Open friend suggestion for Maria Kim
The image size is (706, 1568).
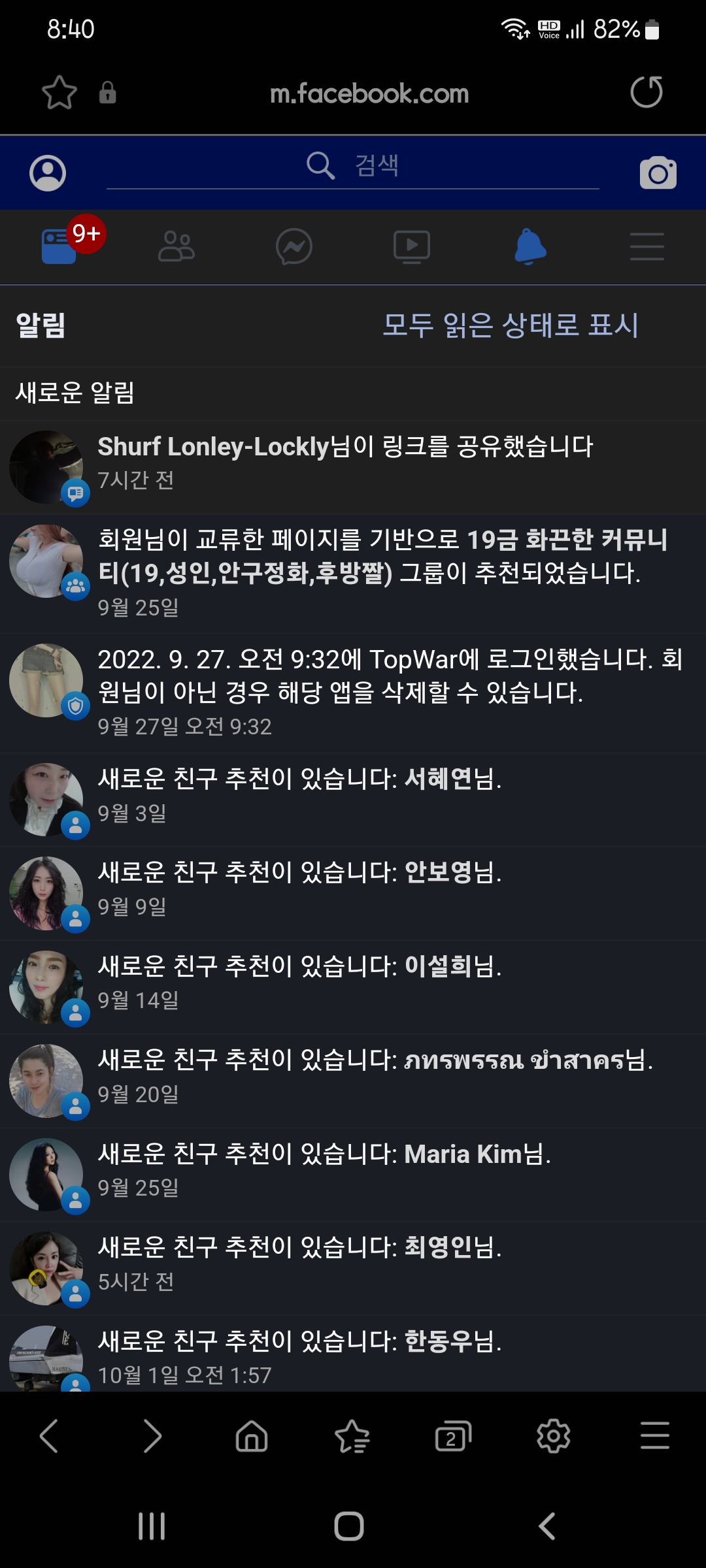[324, 1169]
